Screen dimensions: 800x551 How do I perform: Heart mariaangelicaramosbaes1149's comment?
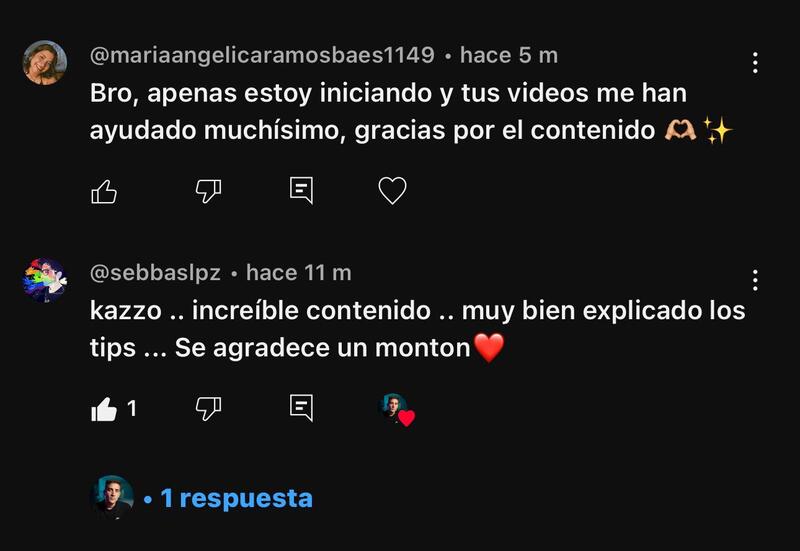point(392,191)
